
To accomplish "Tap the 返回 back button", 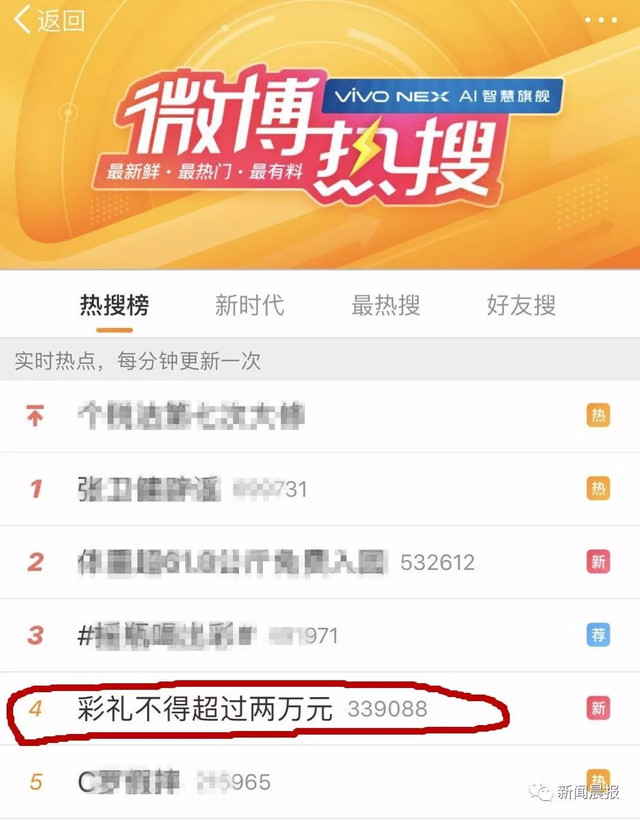I will (48, 21).
